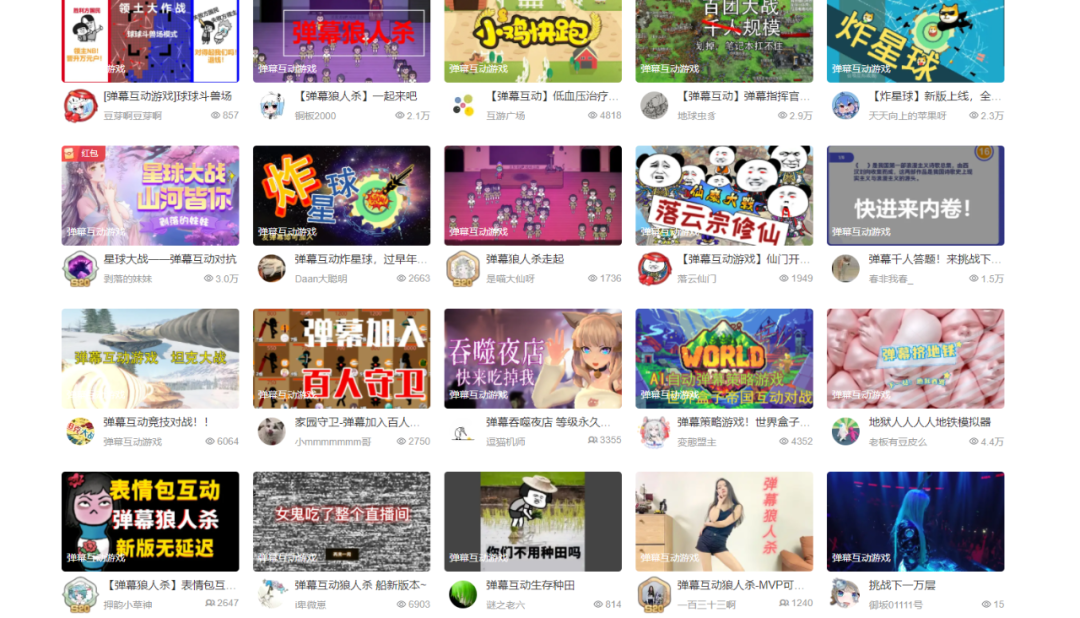Open the 弹幕吞噬夜店 stream card
This screenshot has width=1080, height=618.
532,358
